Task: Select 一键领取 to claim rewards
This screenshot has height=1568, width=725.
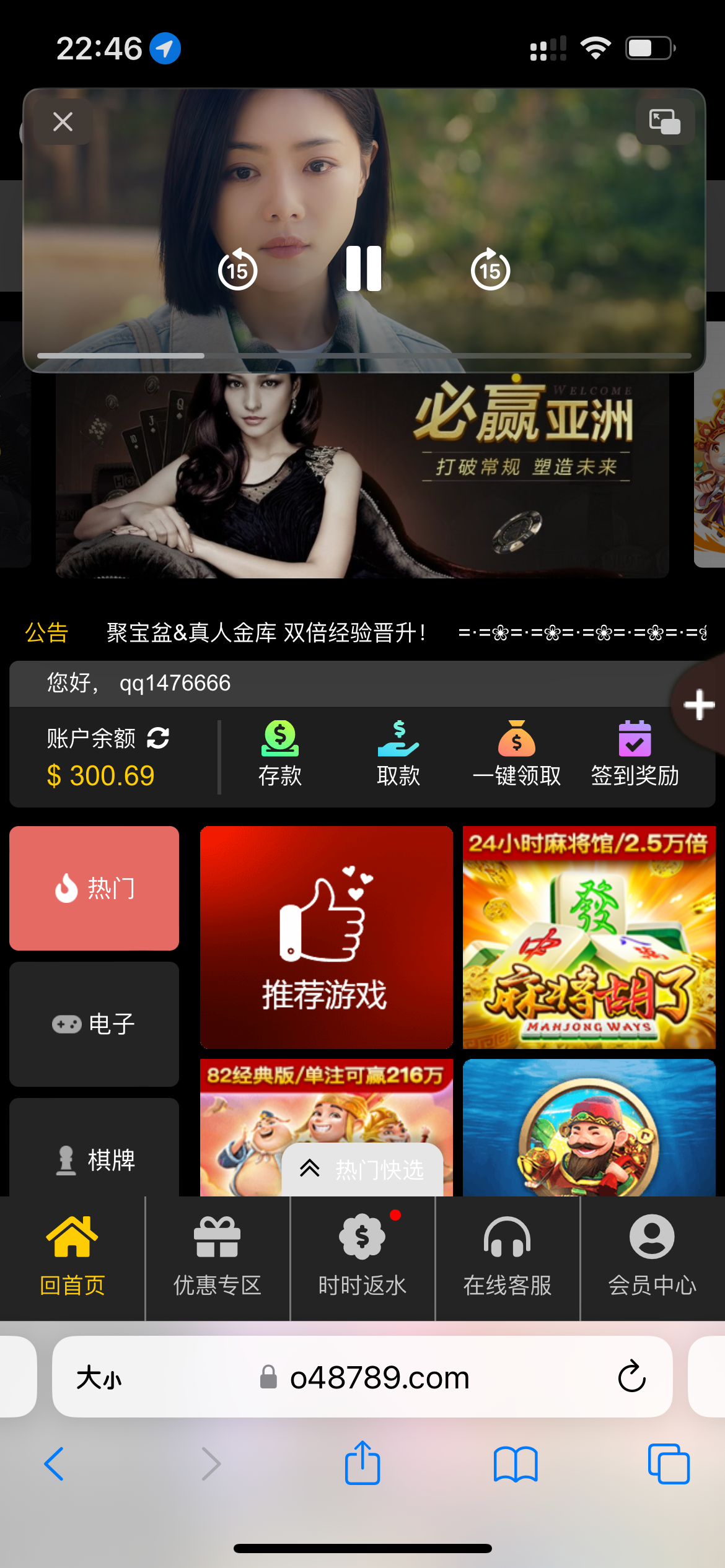Action: click(x=516, y=754)
